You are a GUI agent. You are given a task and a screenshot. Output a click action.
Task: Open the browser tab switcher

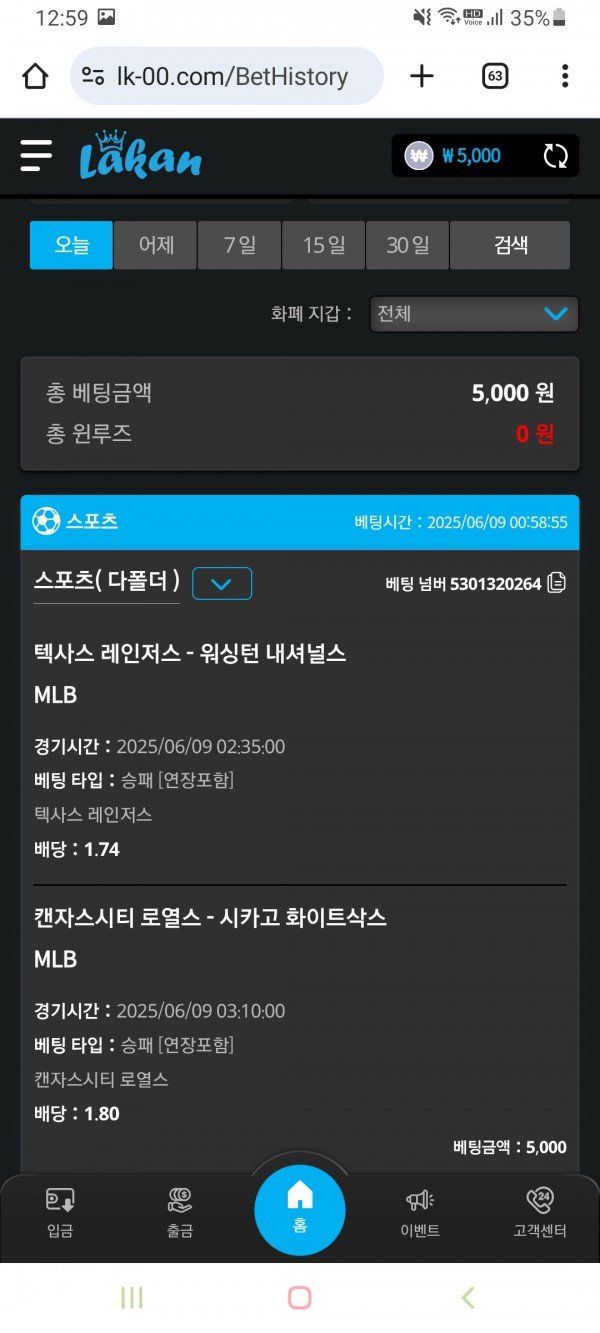[x=495, y=76]
